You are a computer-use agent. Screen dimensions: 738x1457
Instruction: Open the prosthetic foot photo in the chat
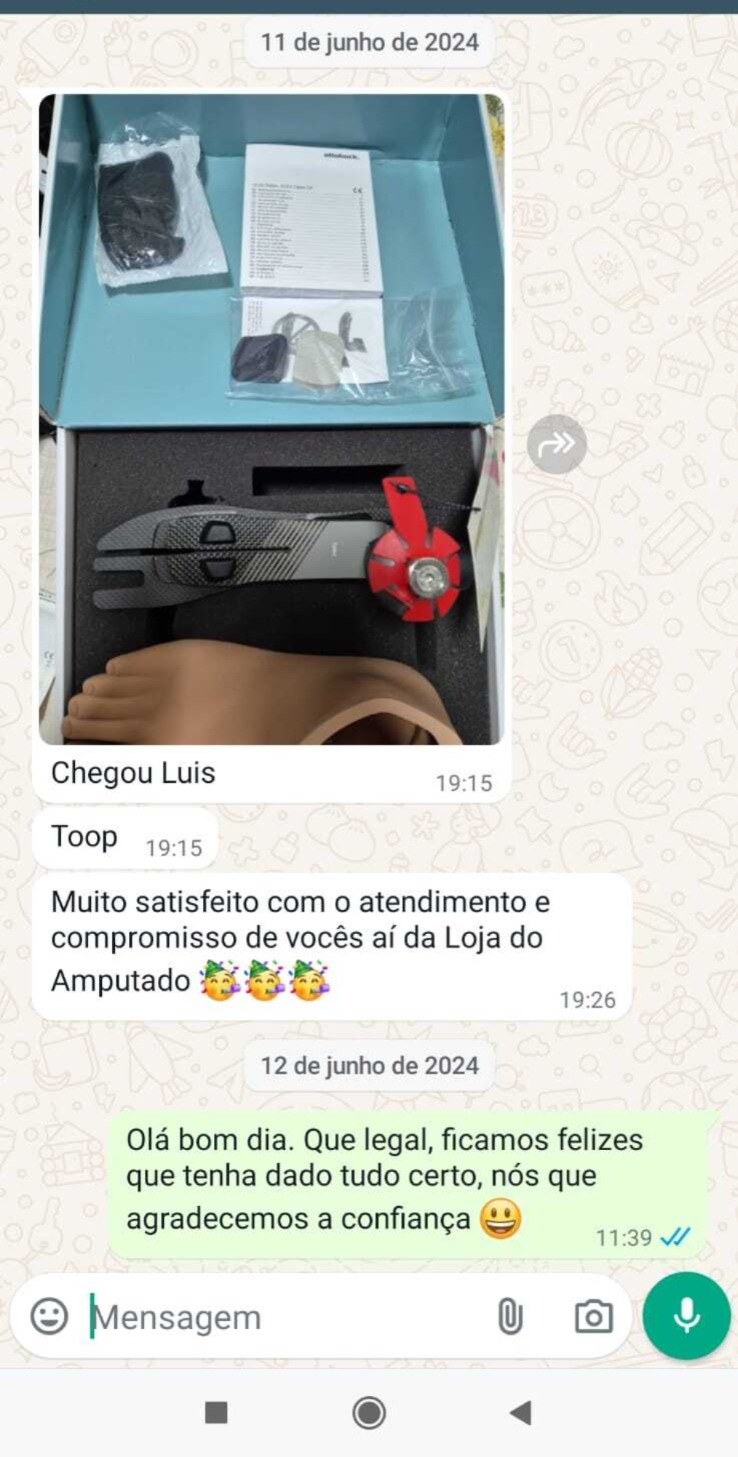coord(270,420)
